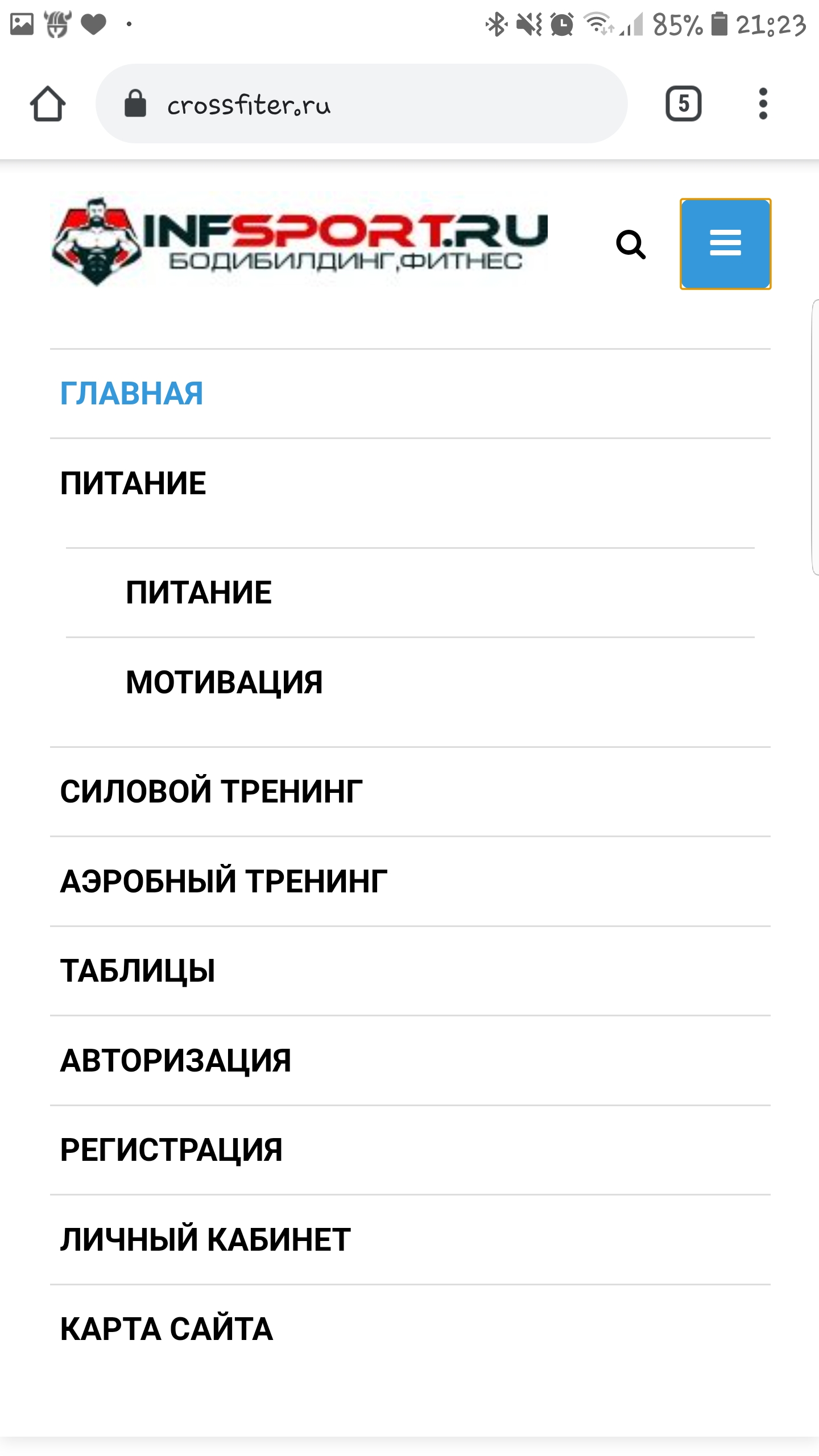The image size is (819, 1456).
Task: Open the tab switcher showing 5 tabs
Action: pyautogui.click(x=683, y=104)
